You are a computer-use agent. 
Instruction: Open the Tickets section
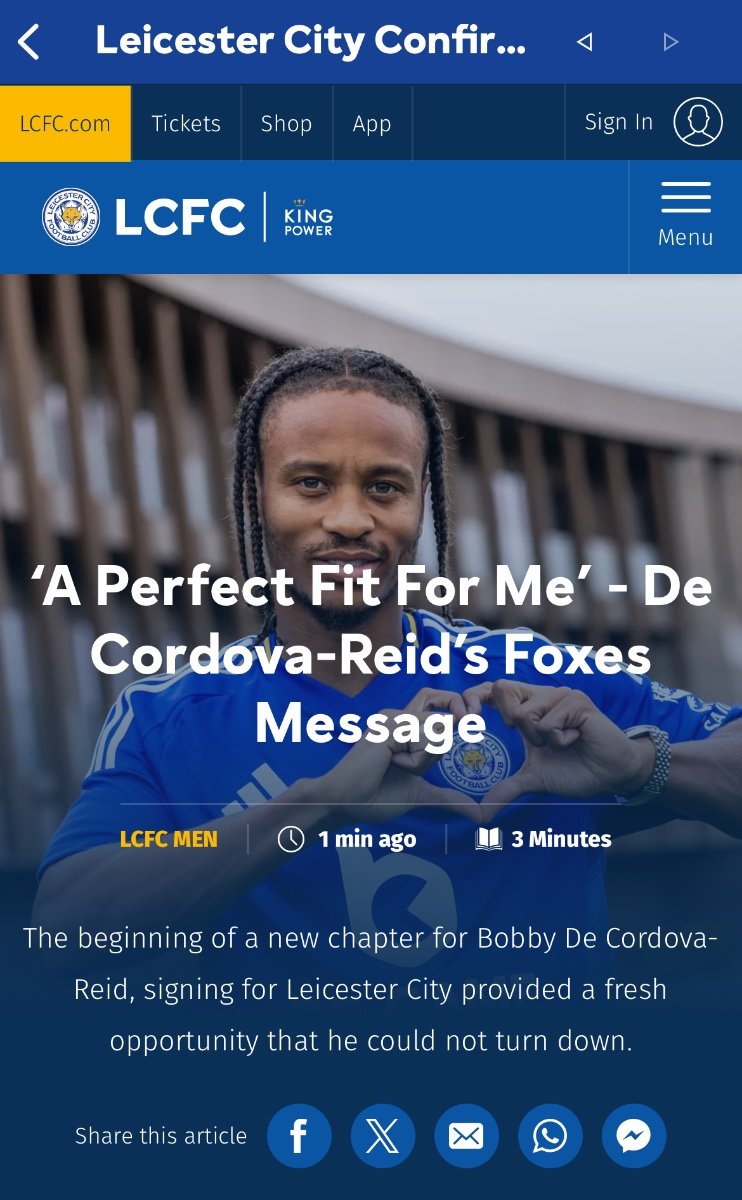click(186, 123)
